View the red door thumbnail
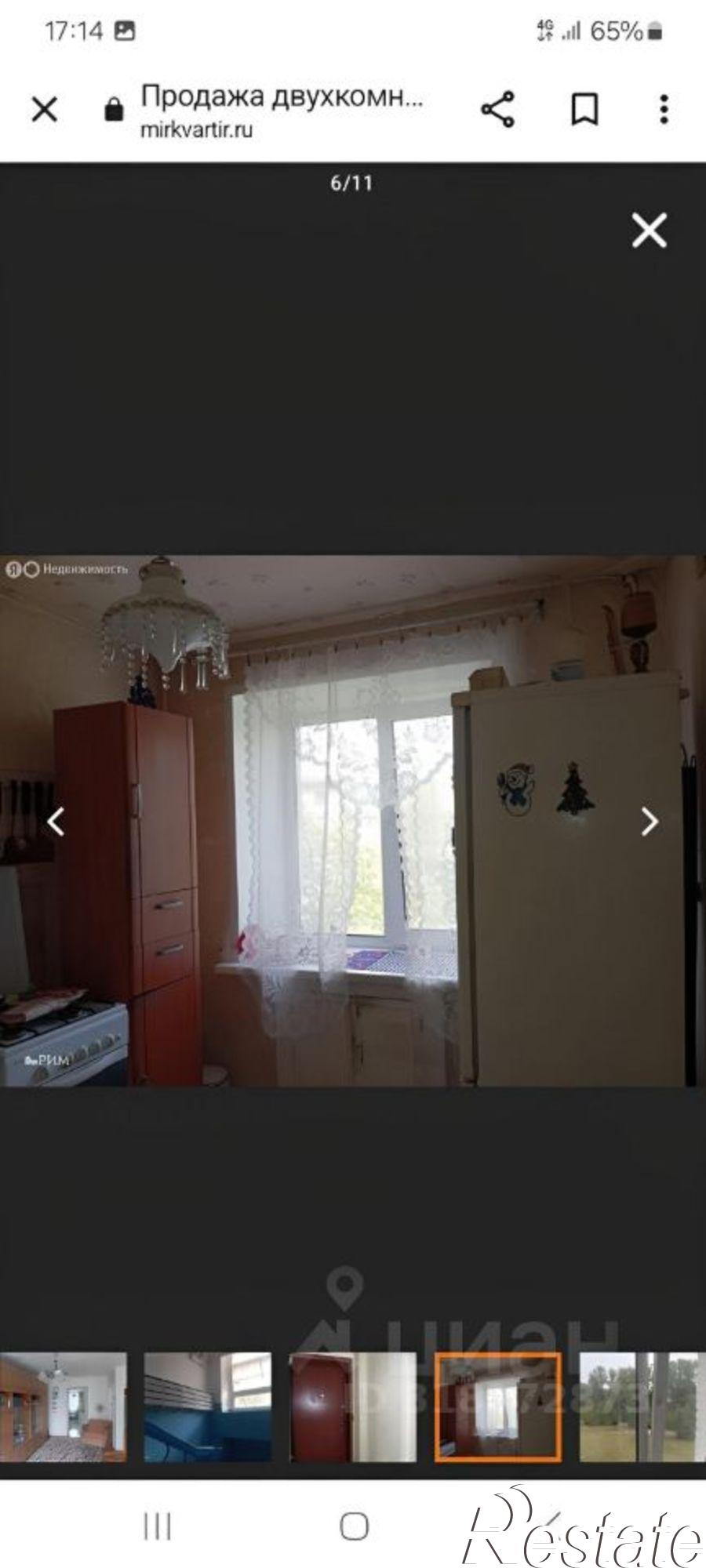This screenshot has height=1568, width=706. (352, 1406)
